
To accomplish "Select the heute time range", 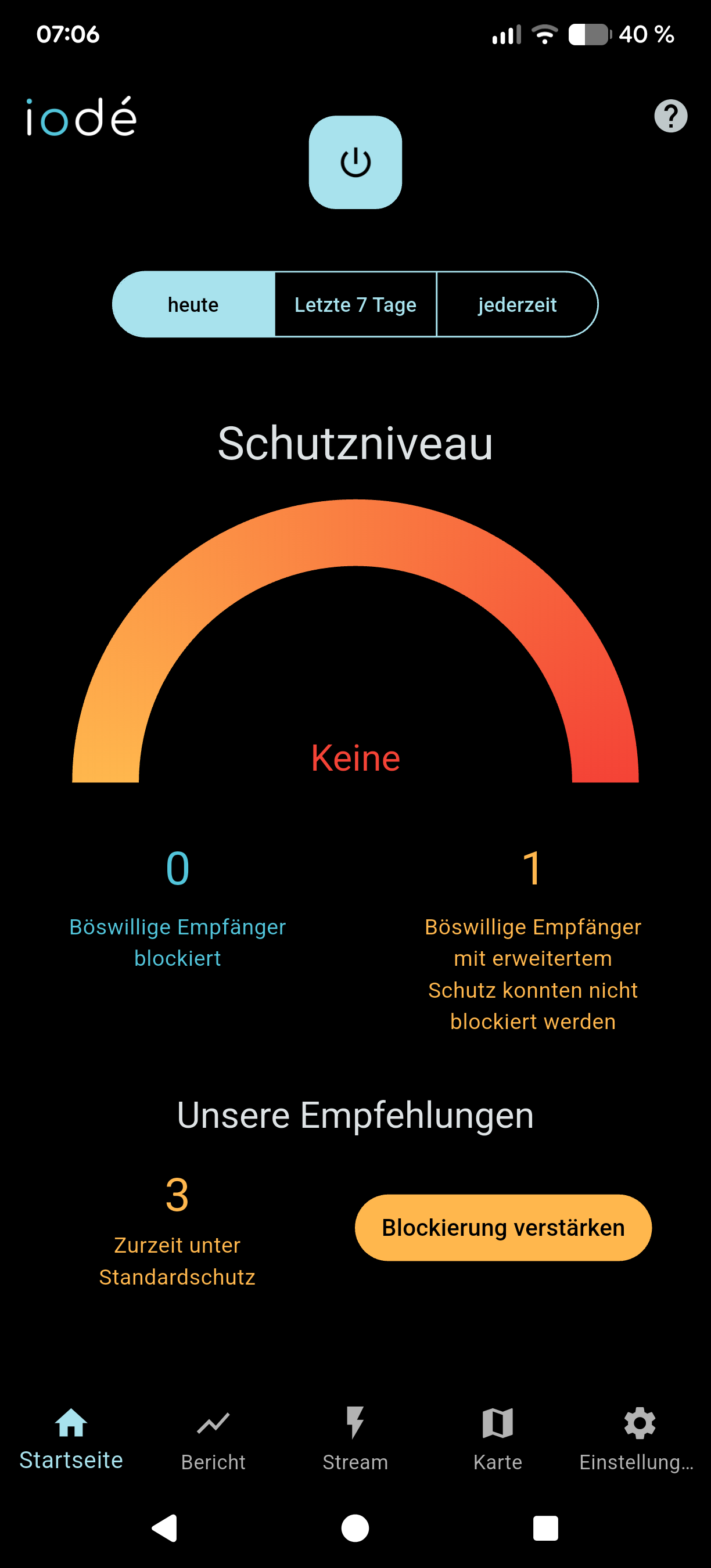I will click(x=193, y=304).
